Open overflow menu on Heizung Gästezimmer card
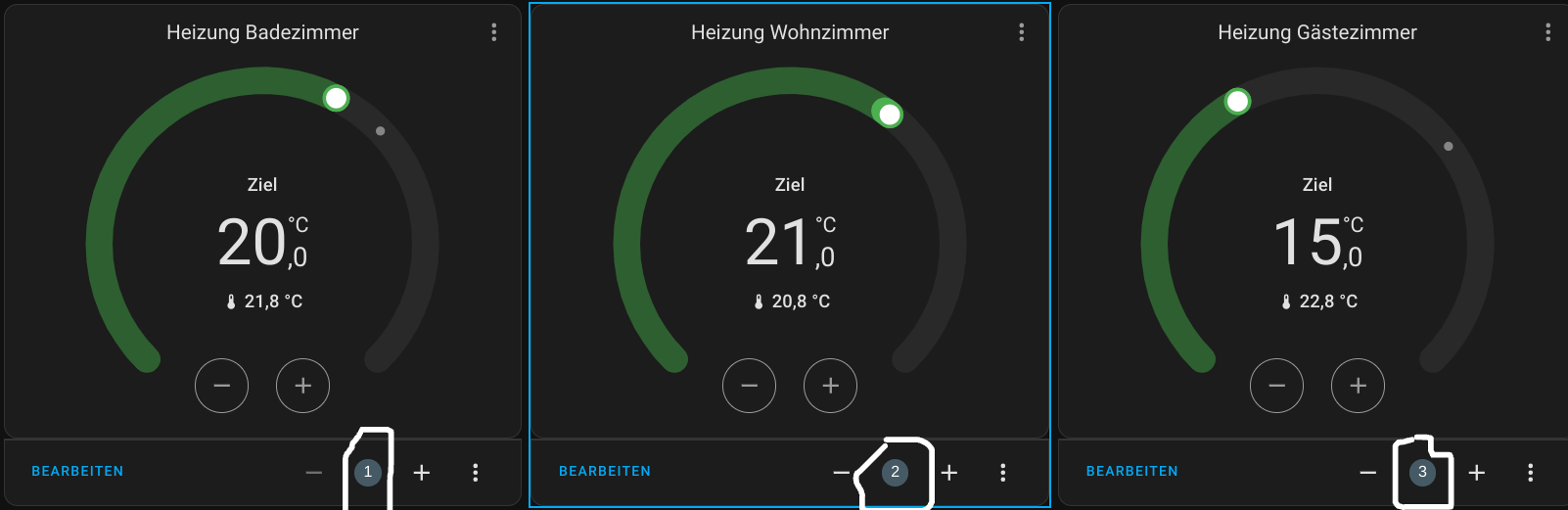Viewport: 1568px width, 510px height. tap(1548, 32)
